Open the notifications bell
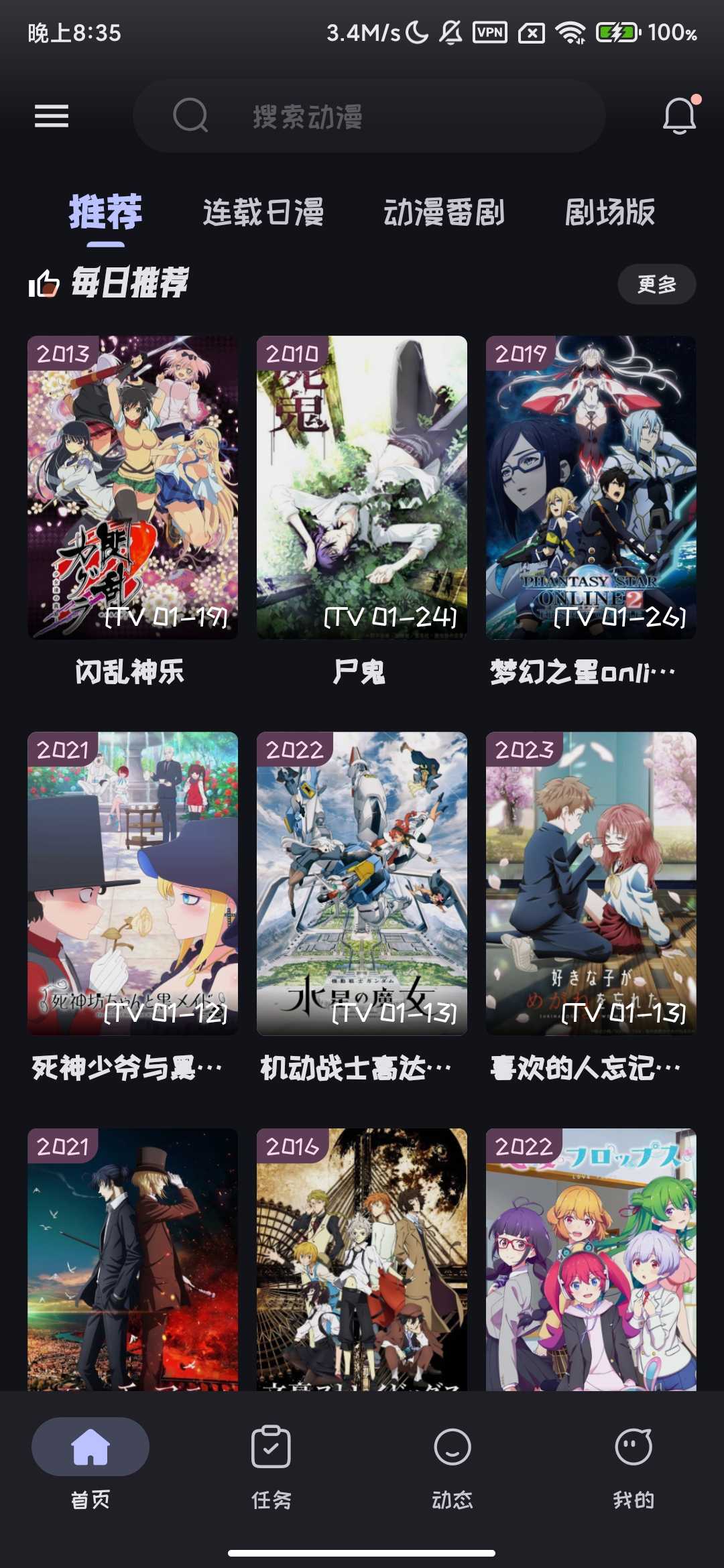Screen dimensions: 724x1568 coord(679,116)
